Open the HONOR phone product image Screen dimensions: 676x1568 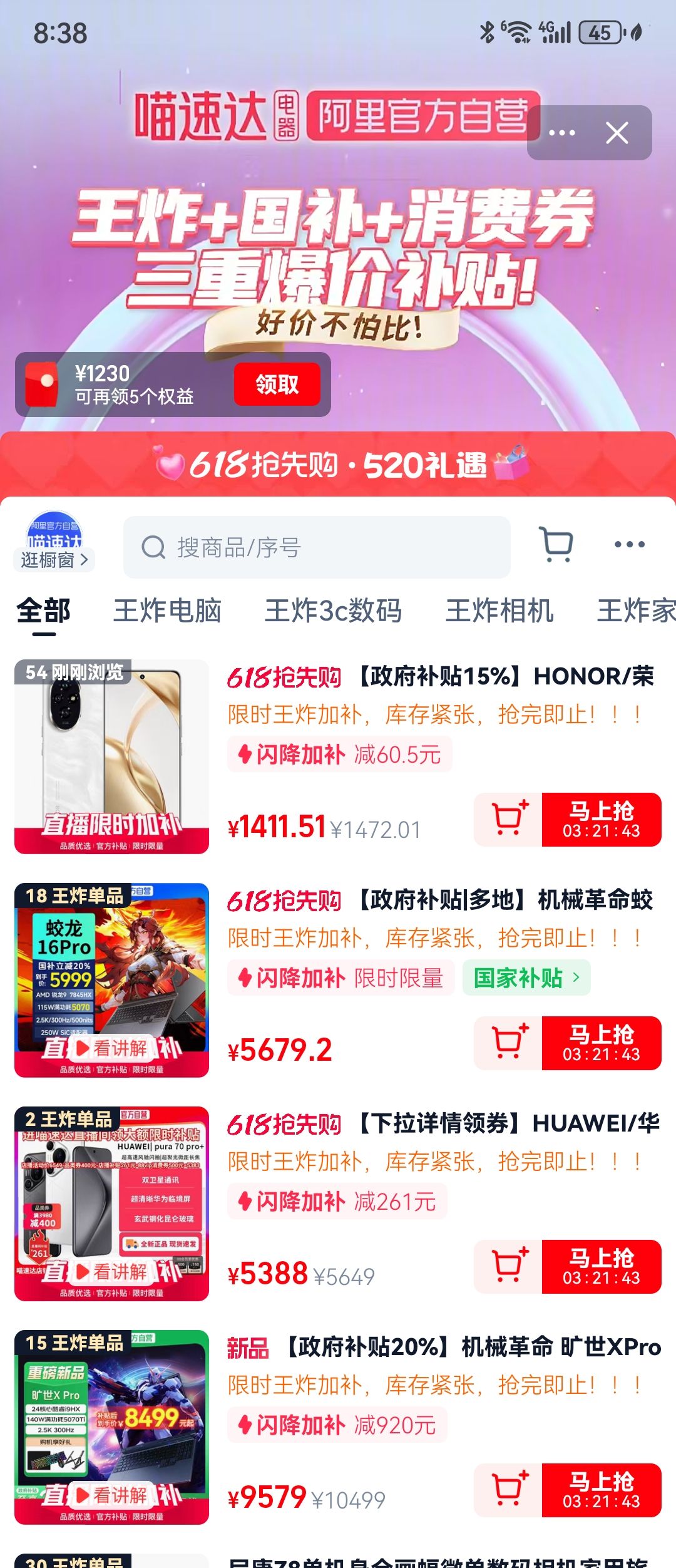pyautogui.click(x=111, y=756)
